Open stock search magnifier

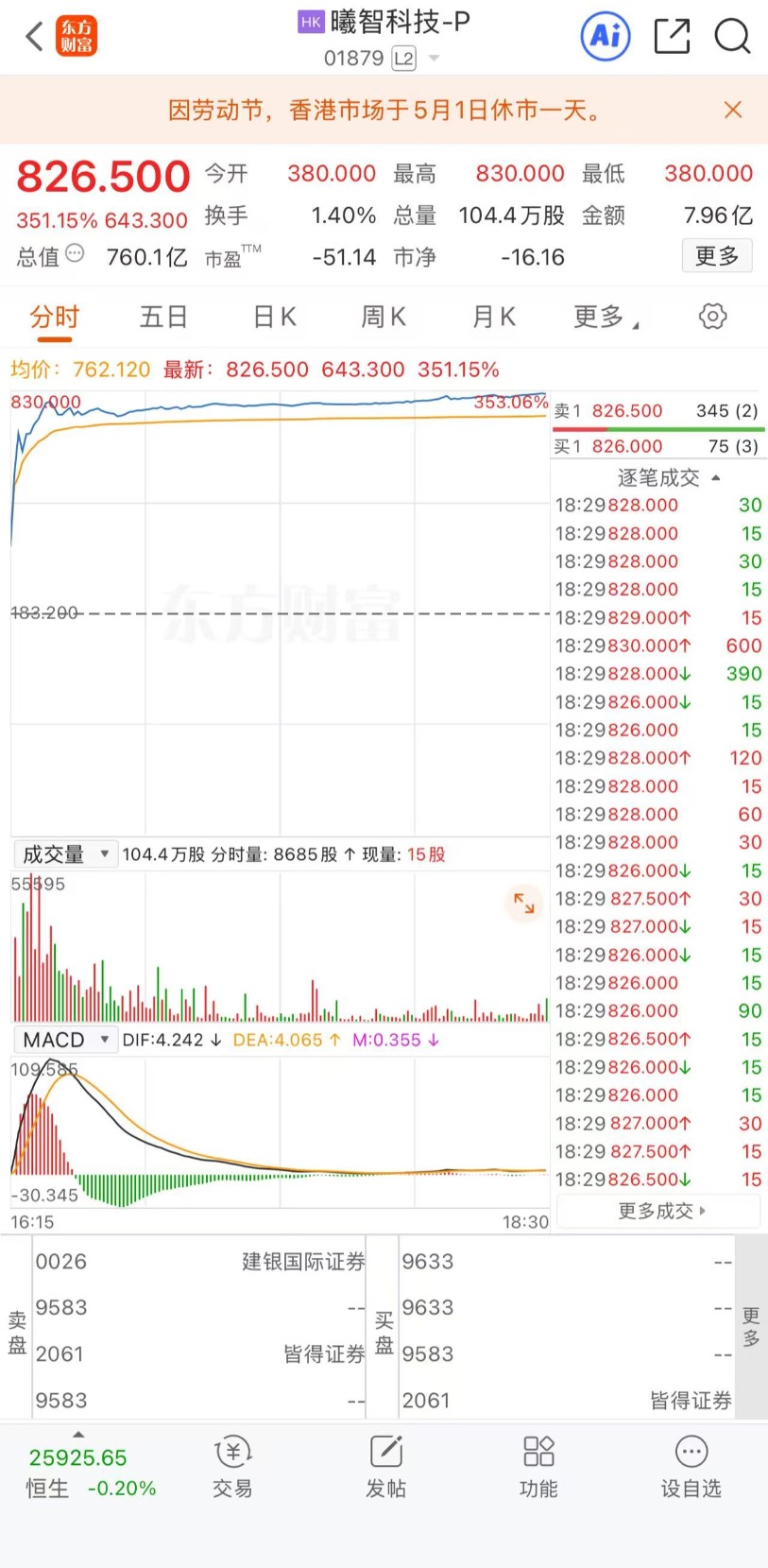click(732, 37)
